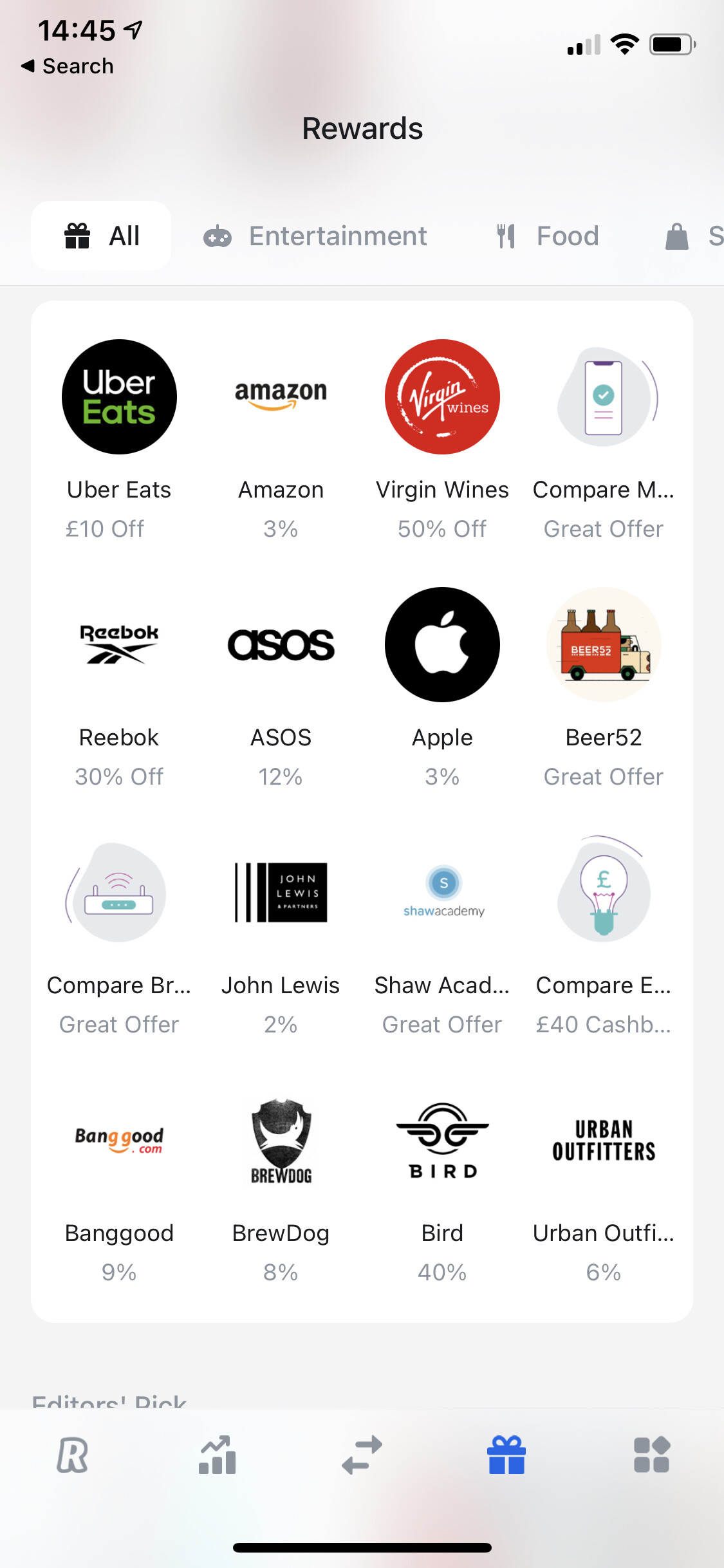Select the Virgin Wines 50% Off deal
Viewport: 724px width, 1568px height.
click(441, 434)
